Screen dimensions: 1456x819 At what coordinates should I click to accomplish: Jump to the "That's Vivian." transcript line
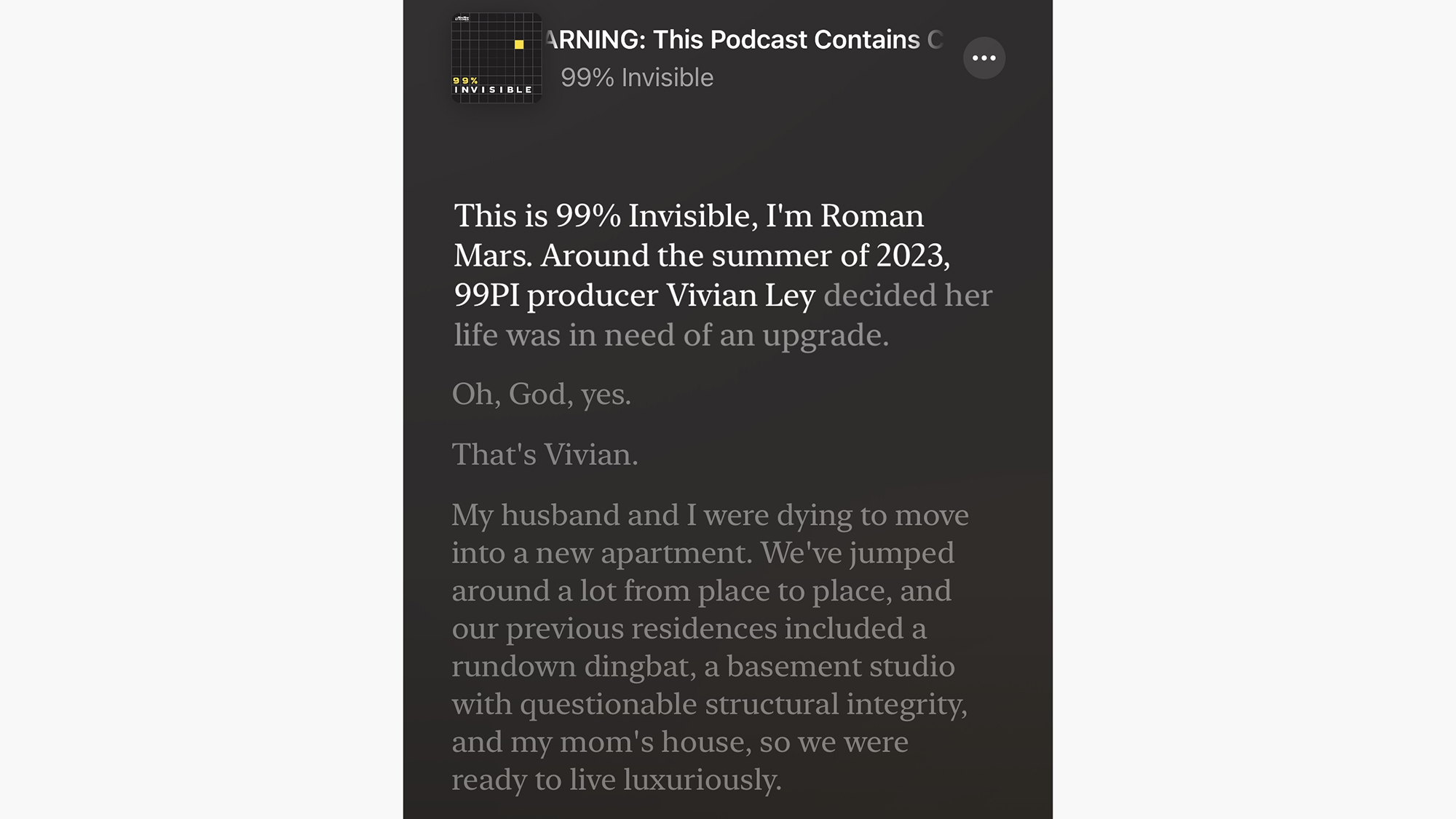point(545,455)
